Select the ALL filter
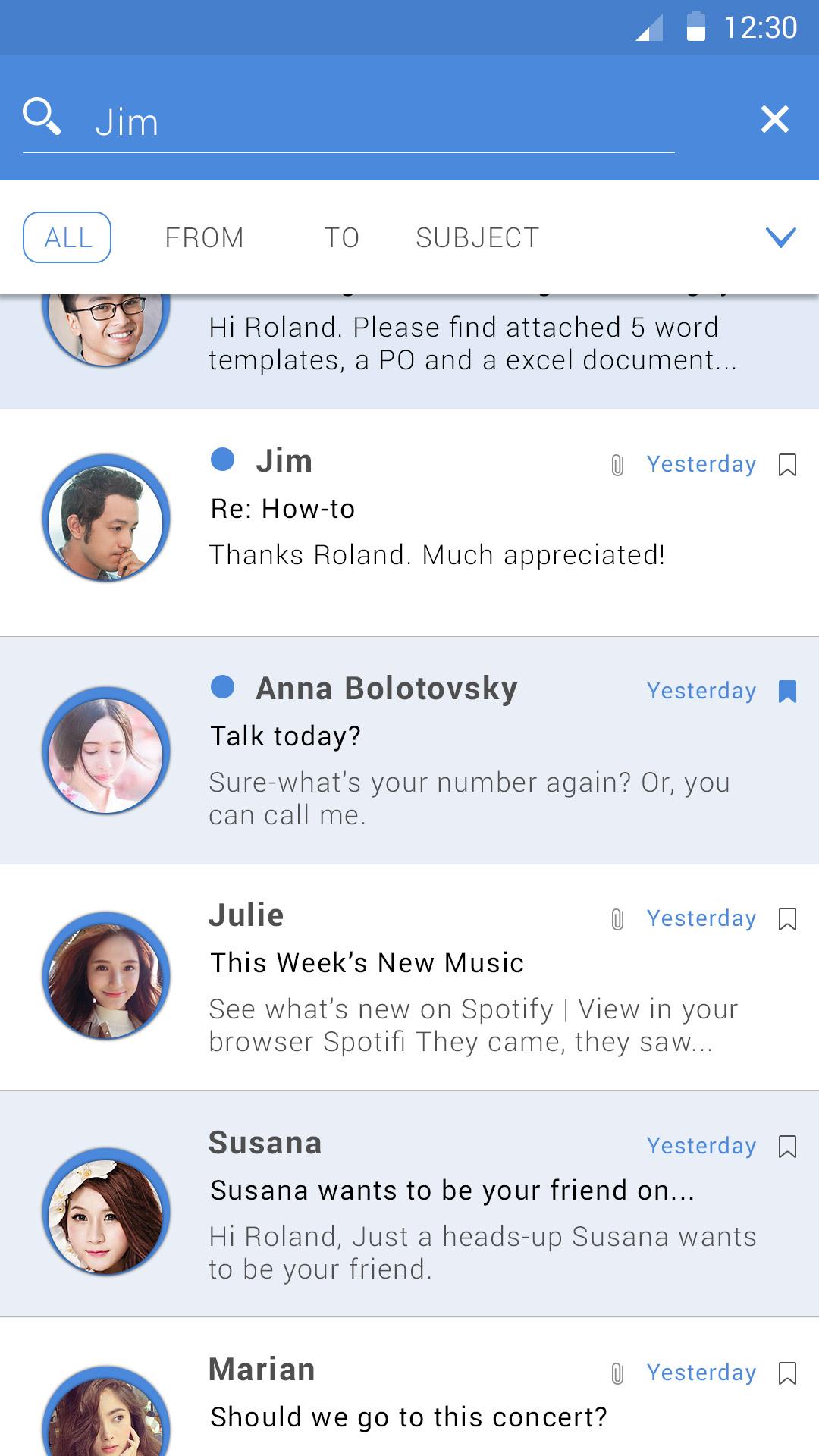 coord(67,237)
